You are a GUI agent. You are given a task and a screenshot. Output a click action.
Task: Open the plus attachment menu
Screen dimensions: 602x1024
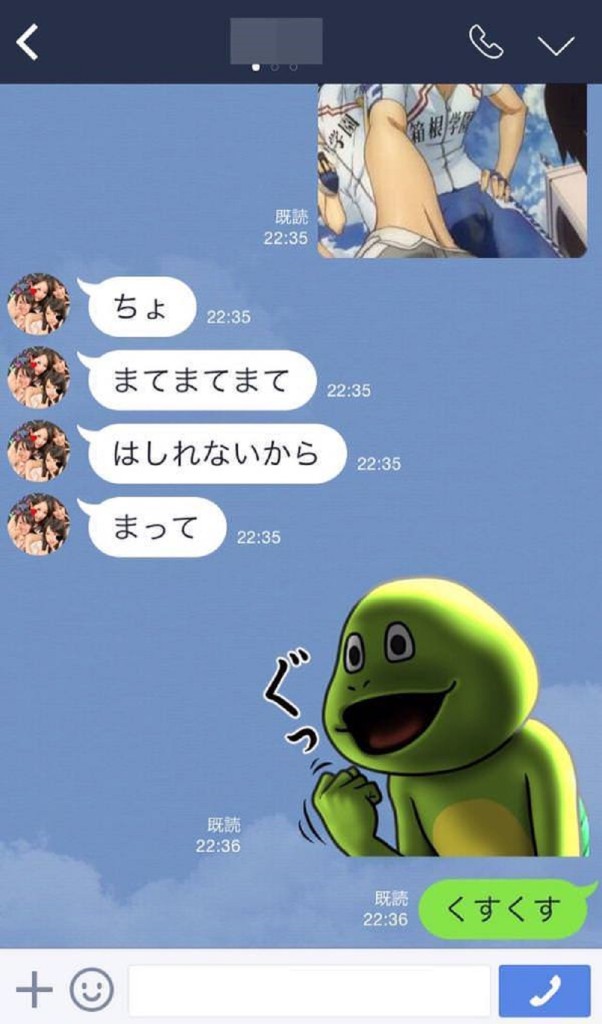point(34,990)
